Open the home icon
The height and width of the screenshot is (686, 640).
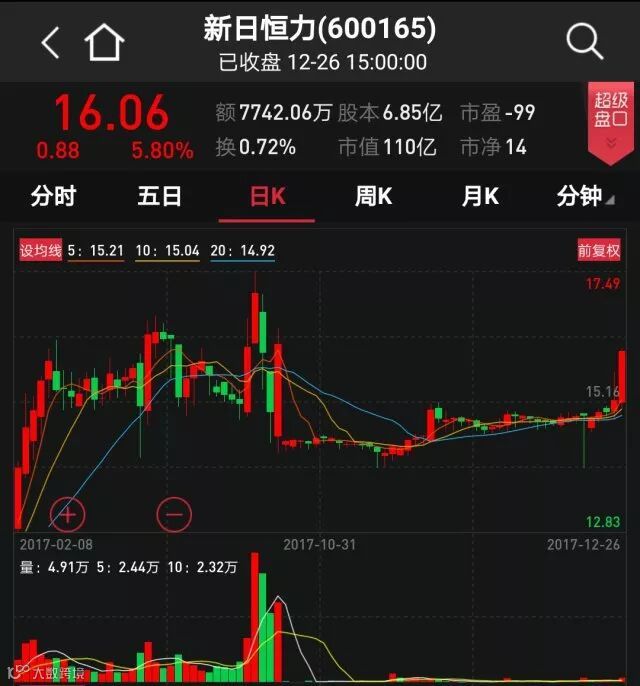tap(104, 42)
